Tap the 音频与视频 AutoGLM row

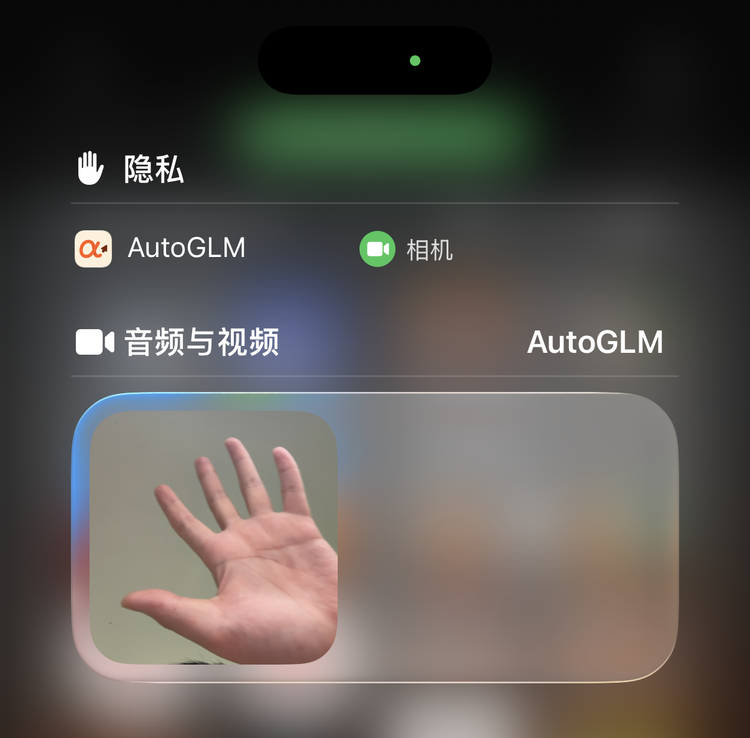click(372, 342)
